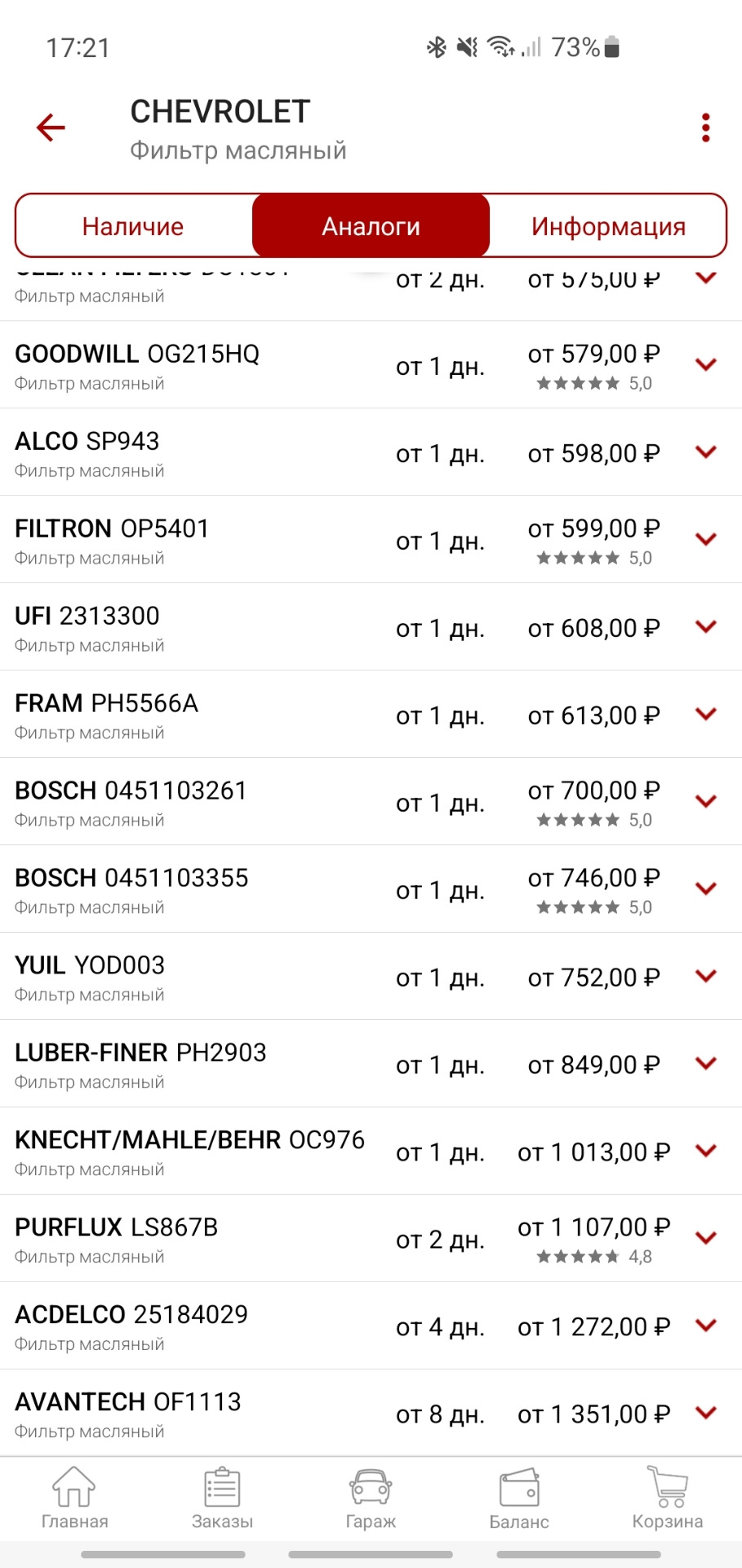Expand the GOODWILL OG215HQ offers

click(705, 365)
